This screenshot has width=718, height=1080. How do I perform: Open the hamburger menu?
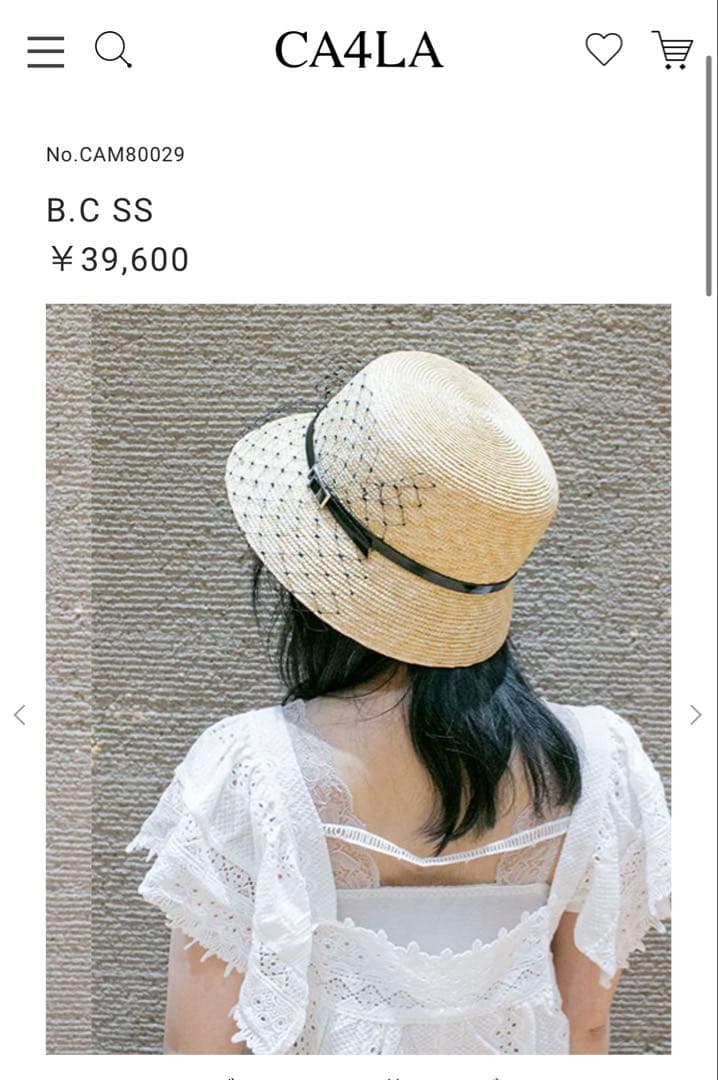[46, 51]
